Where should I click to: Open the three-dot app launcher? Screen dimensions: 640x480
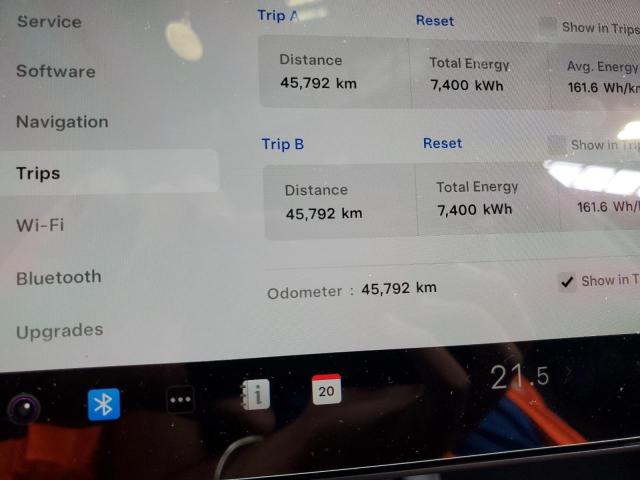180,401
